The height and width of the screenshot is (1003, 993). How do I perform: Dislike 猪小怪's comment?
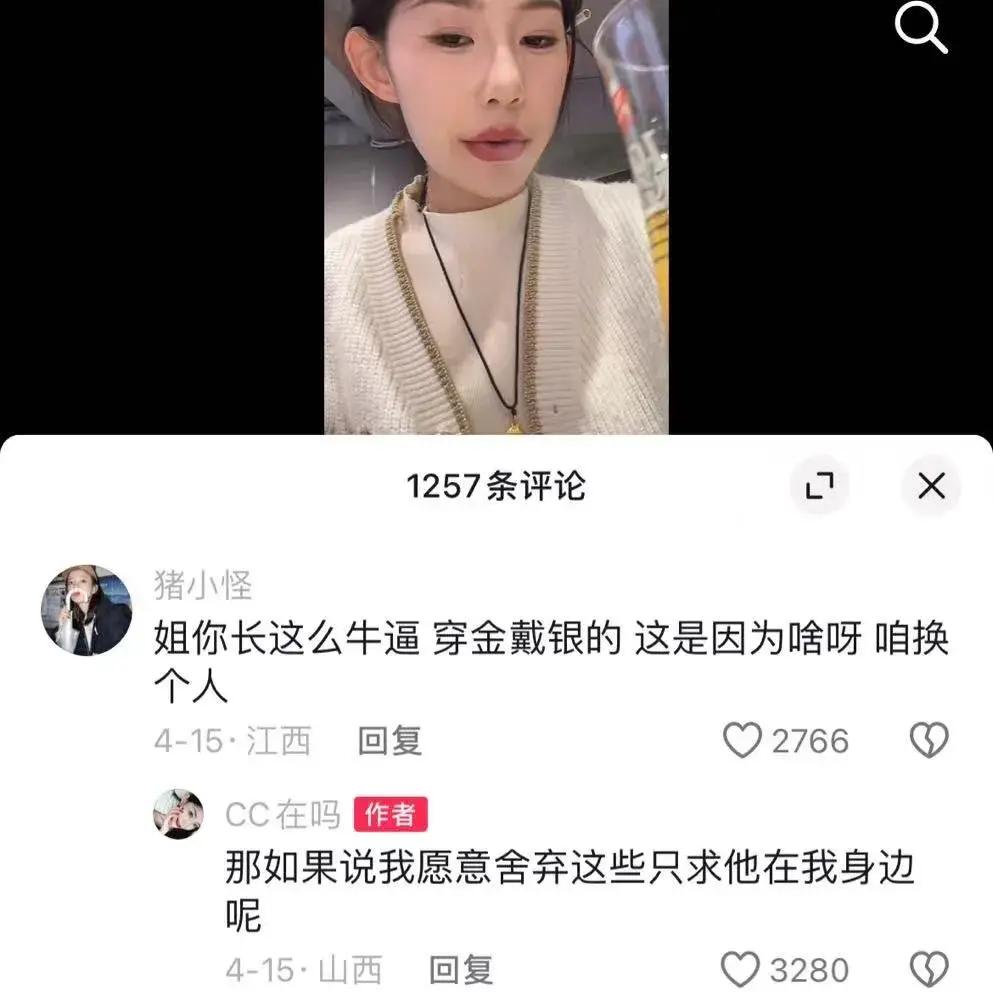[x=928, y=741]
